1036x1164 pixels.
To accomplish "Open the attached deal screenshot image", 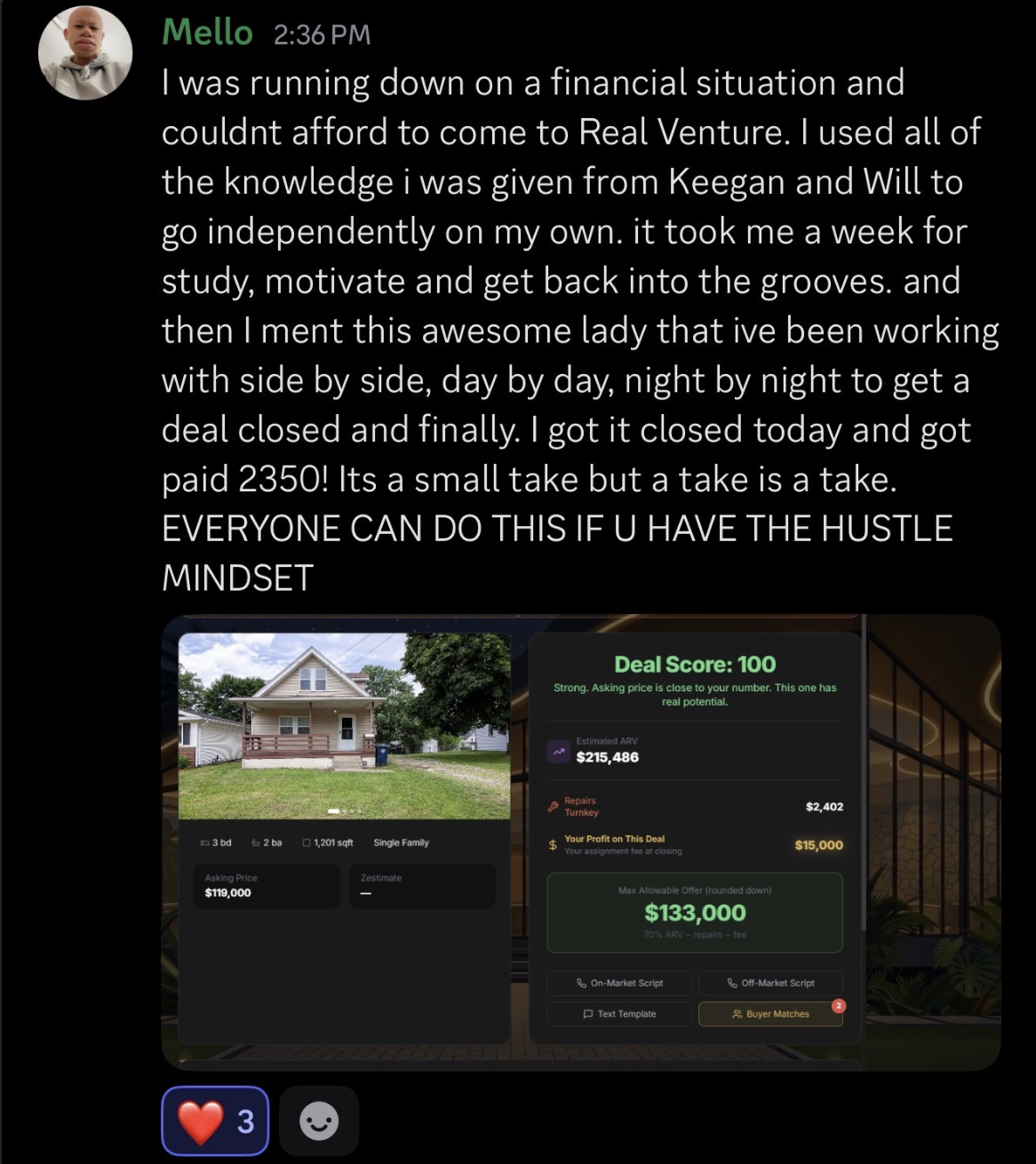I will coord(581,842).
